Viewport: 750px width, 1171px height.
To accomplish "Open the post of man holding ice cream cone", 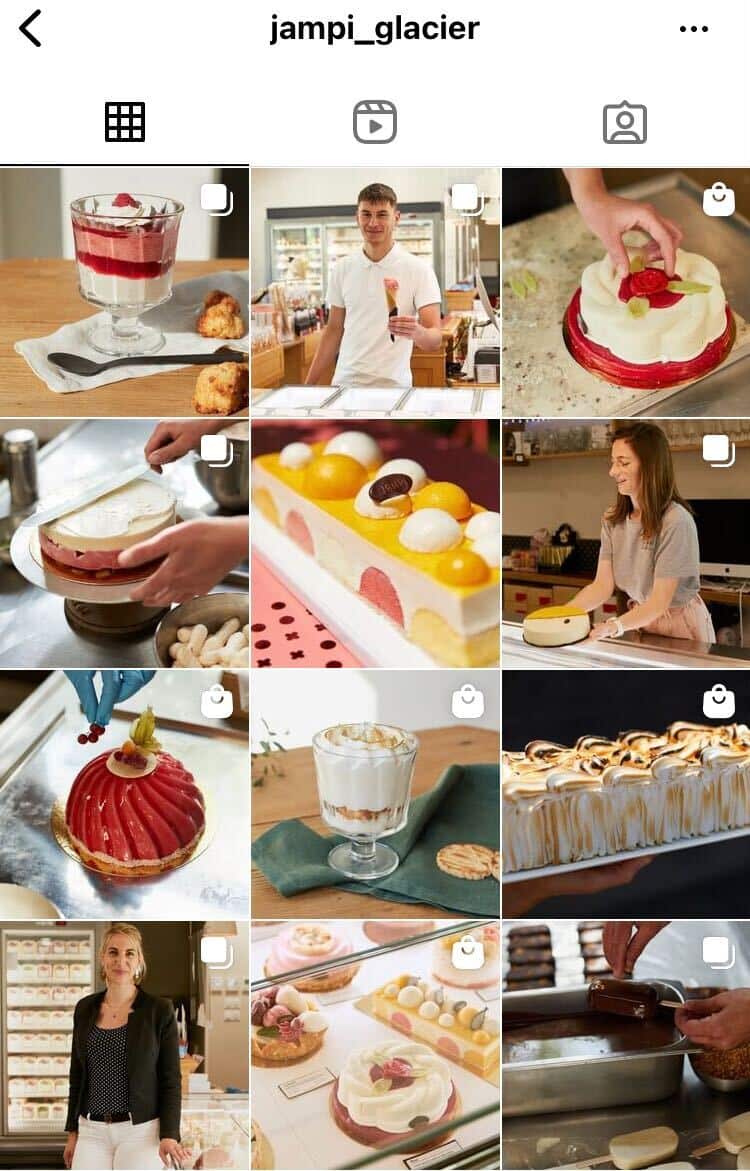I will (x=375, y=292).
